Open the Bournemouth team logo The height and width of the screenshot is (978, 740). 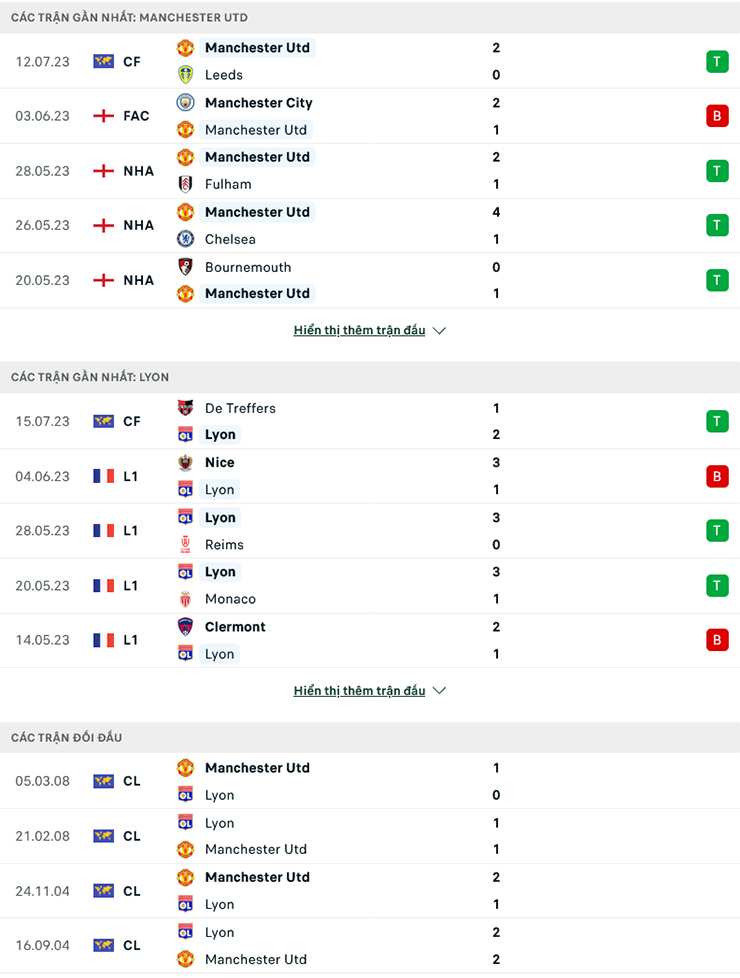pos(186,267)
